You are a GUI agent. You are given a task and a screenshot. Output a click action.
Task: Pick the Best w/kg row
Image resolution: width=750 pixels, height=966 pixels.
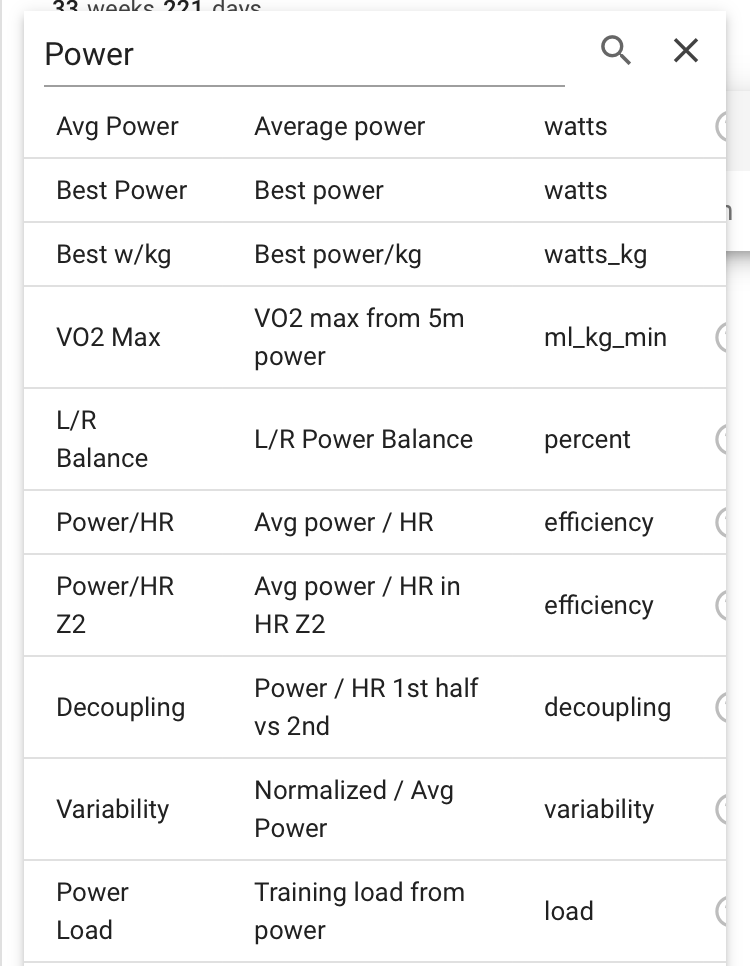(x=375, y=255)
